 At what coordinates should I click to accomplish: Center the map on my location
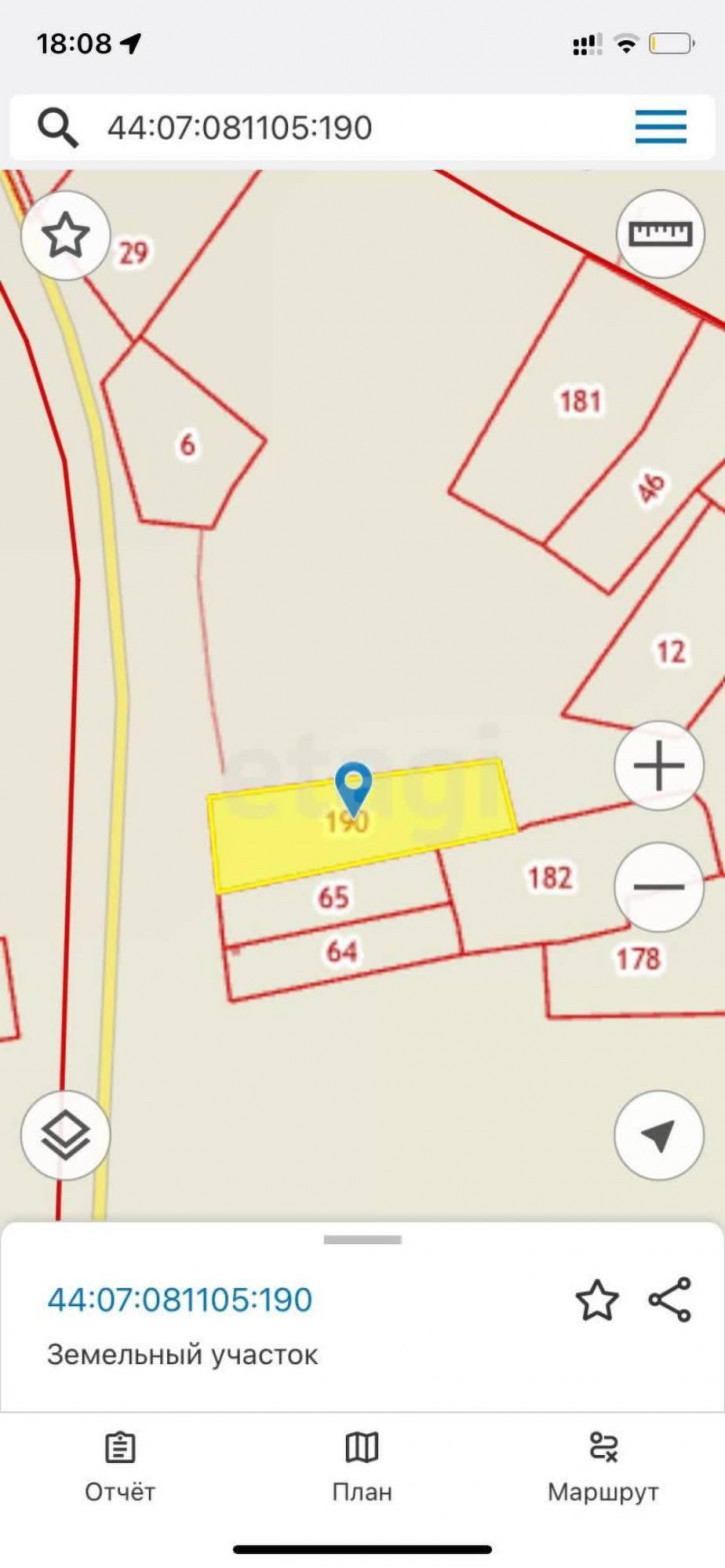pyautogui.click(x=659, y=1135)
